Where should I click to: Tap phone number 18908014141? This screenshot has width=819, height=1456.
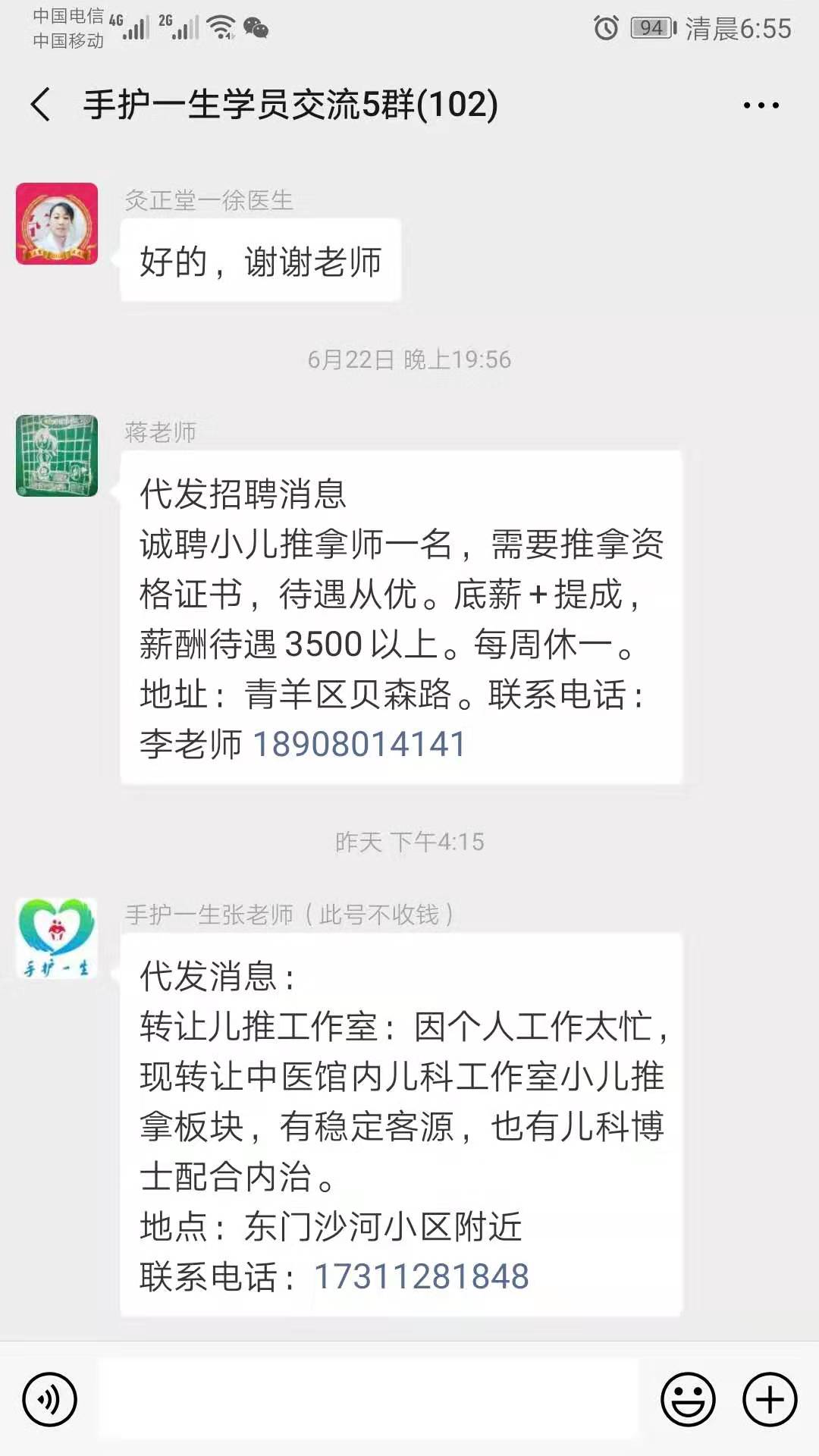tap(359, 744)
